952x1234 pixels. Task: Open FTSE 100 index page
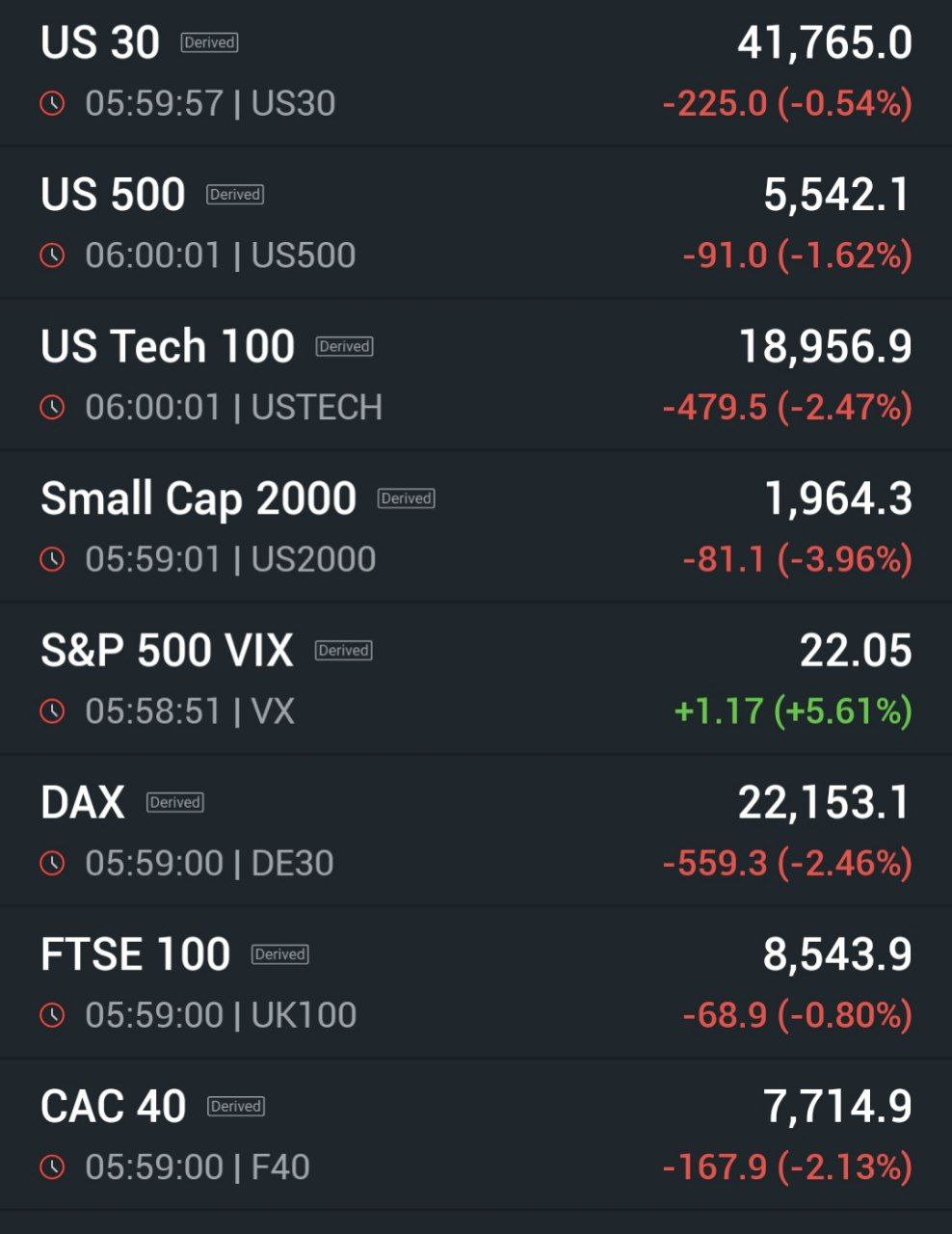click(x=136, y=954)
